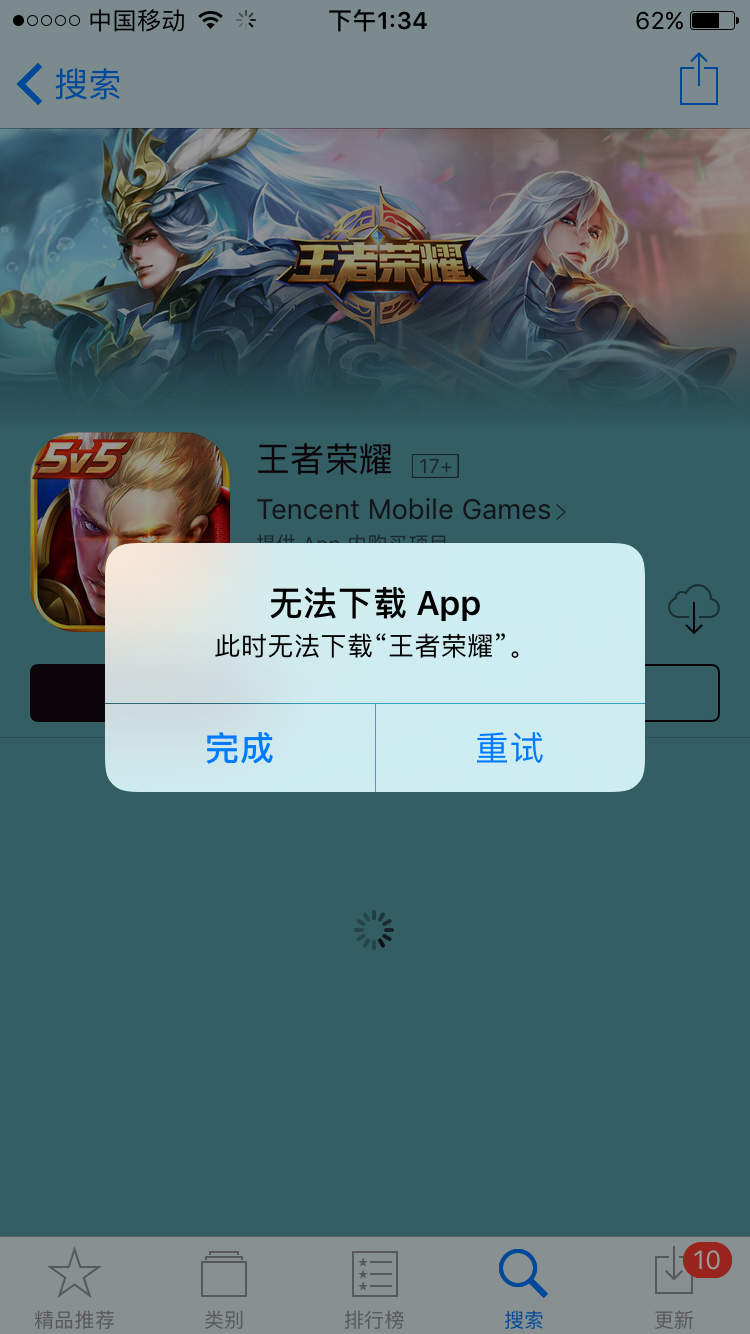
Task: Switch to the 排行榜 tab
Action: point(374,1287)
